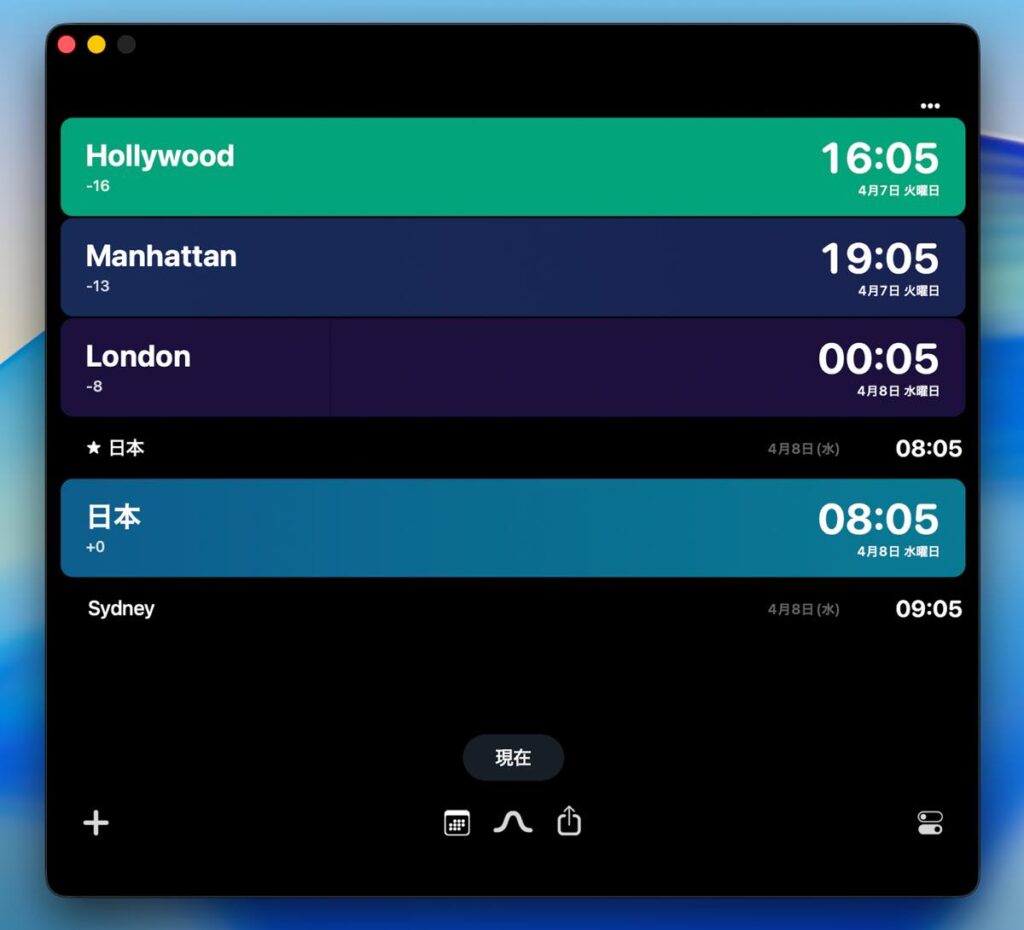Select the Sydney row

coord(512,608)
